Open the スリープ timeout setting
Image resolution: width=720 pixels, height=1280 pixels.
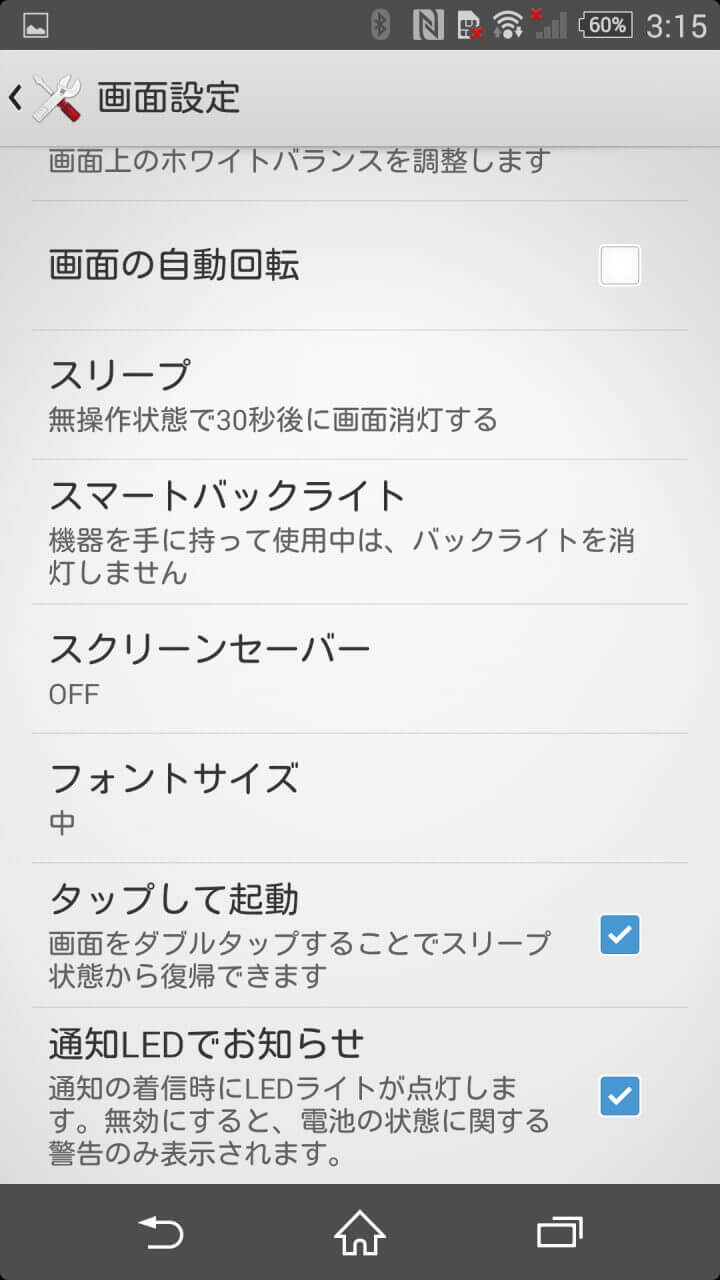coord(360,395)
